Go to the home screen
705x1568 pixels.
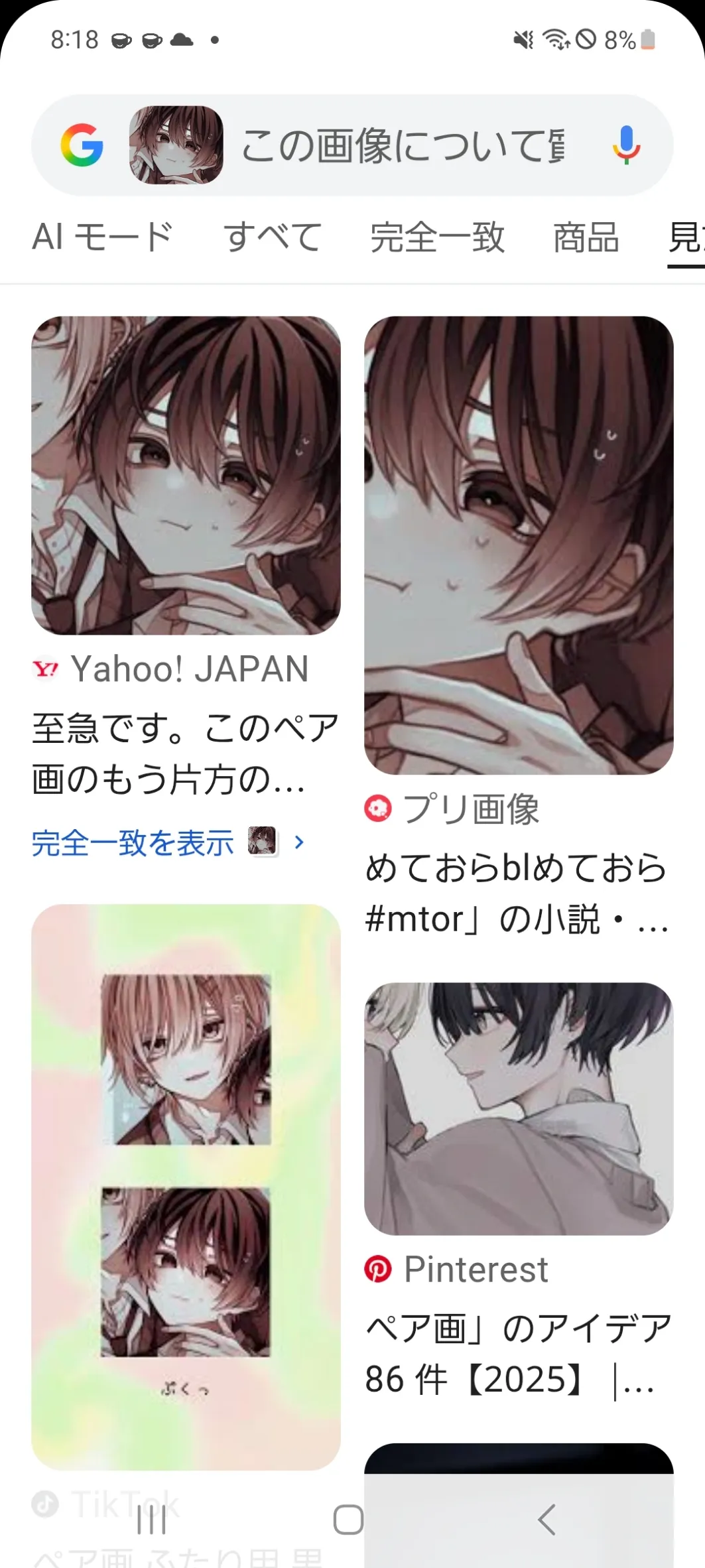(348, 1520)
